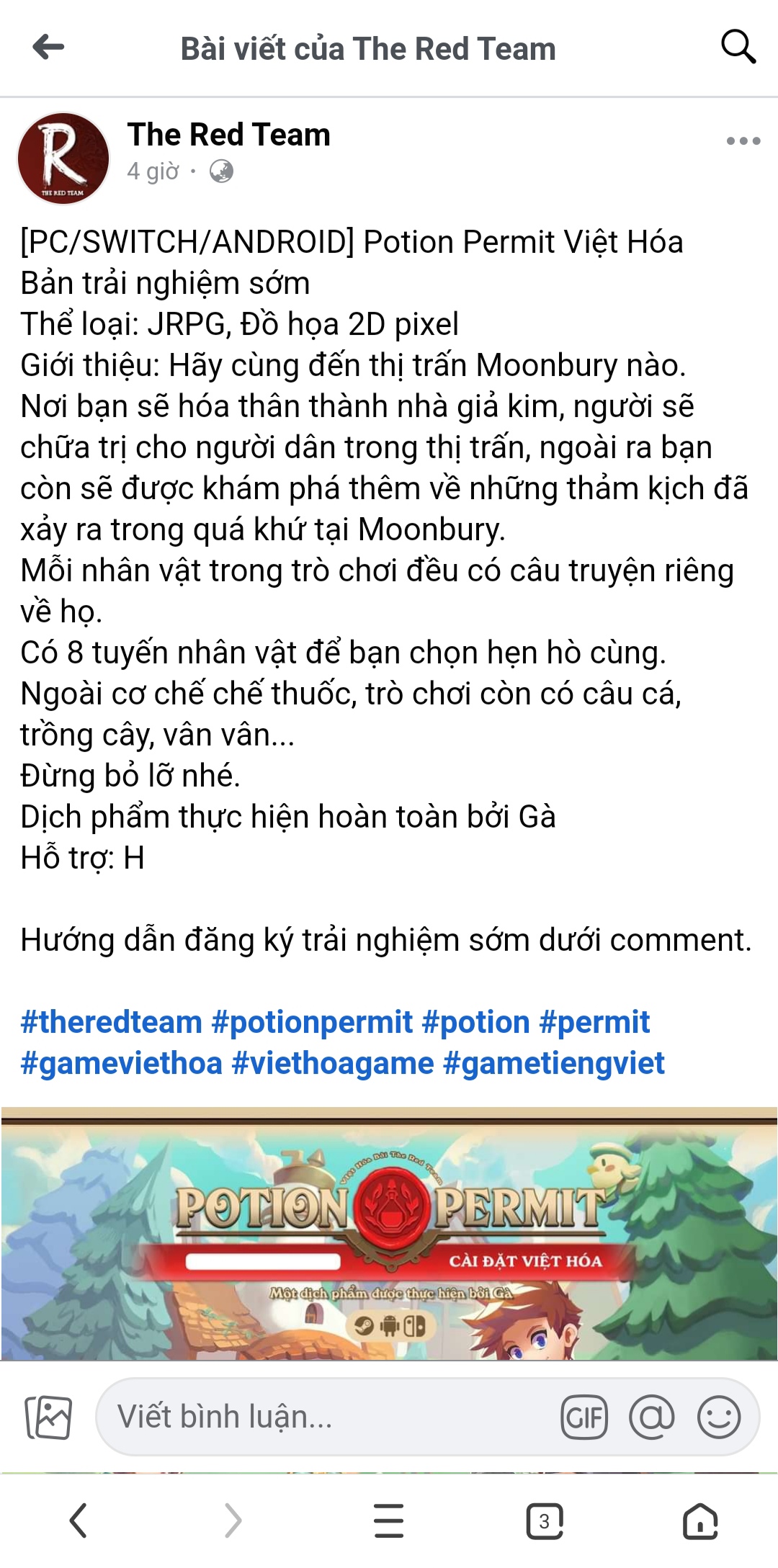
Task: Open the #viethoagame hashtag
Action: 333,1063
